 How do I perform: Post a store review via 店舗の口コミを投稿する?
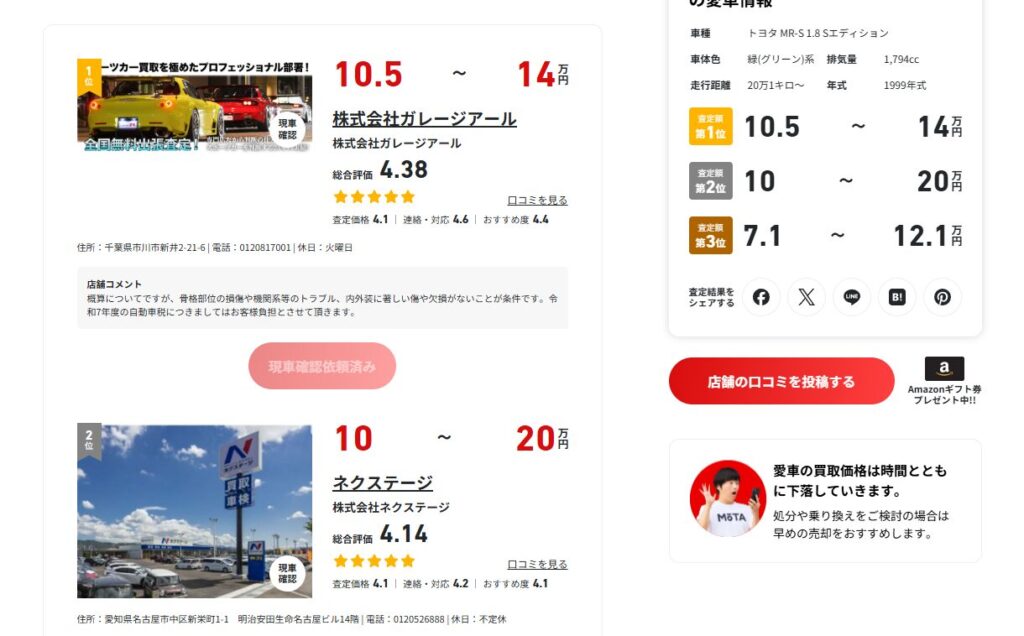tap(781, 381)
